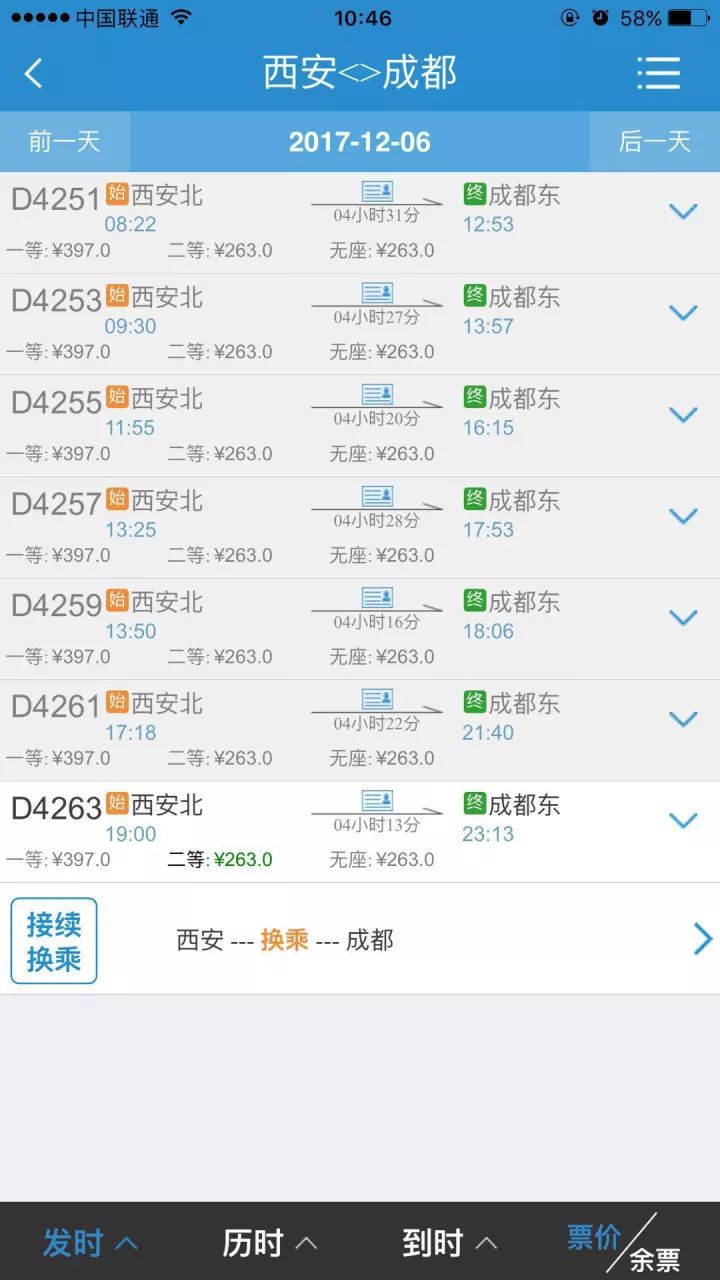
Task: Tap the back arrow to return
Action: coord(32,73)
